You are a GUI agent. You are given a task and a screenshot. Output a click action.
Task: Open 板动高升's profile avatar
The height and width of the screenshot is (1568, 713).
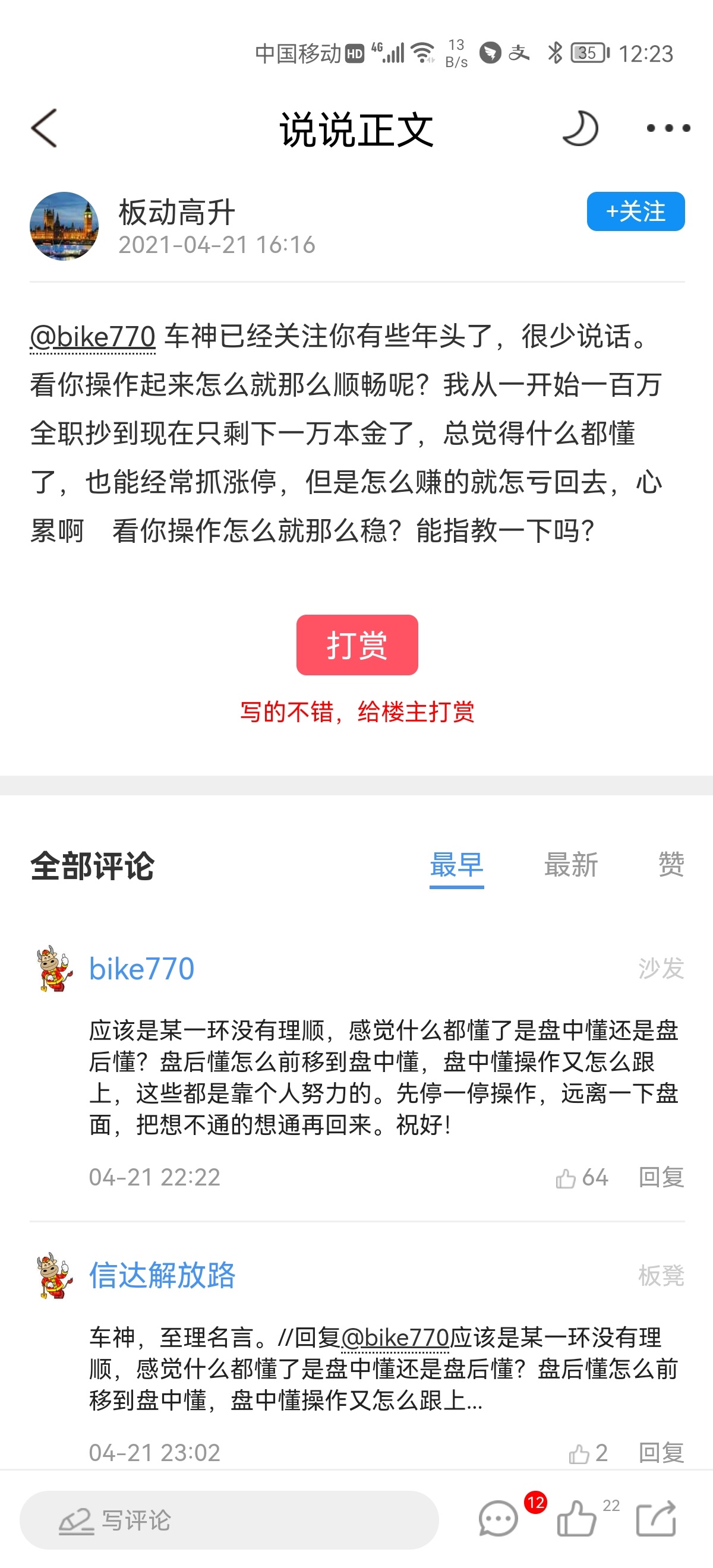(64, 226)
